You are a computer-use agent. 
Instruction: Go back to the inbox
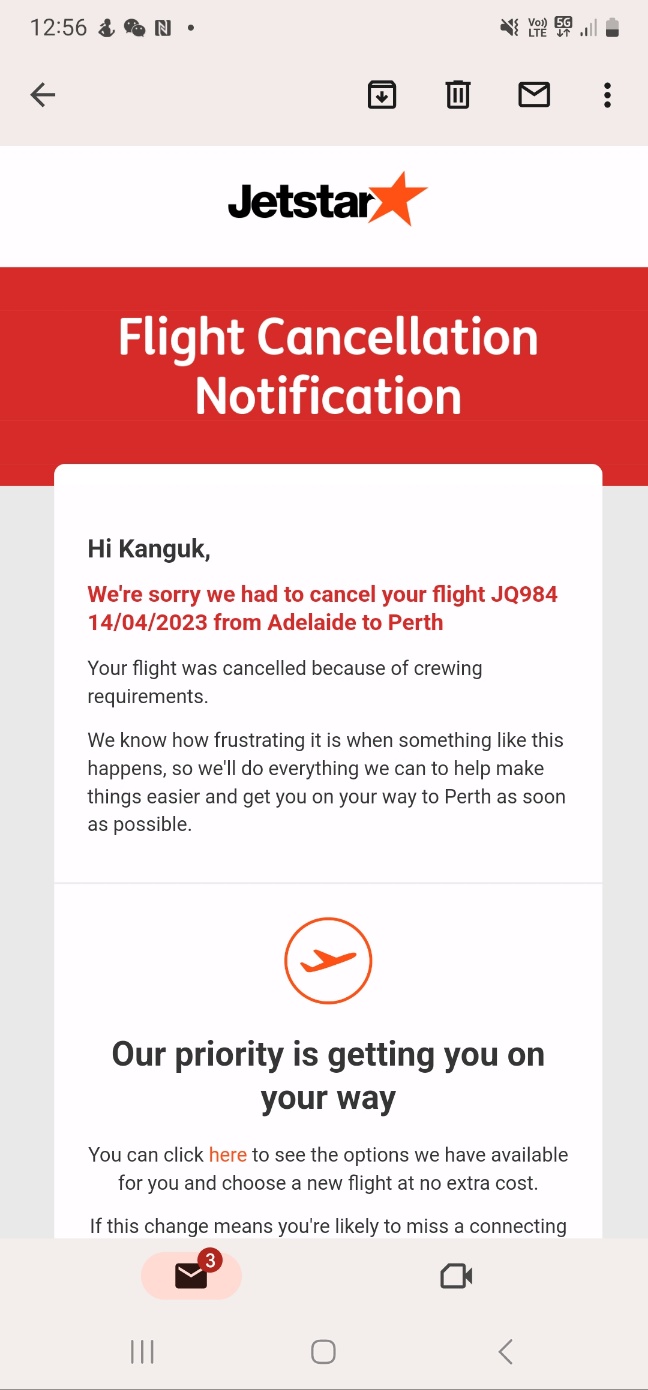pos(43,95)
